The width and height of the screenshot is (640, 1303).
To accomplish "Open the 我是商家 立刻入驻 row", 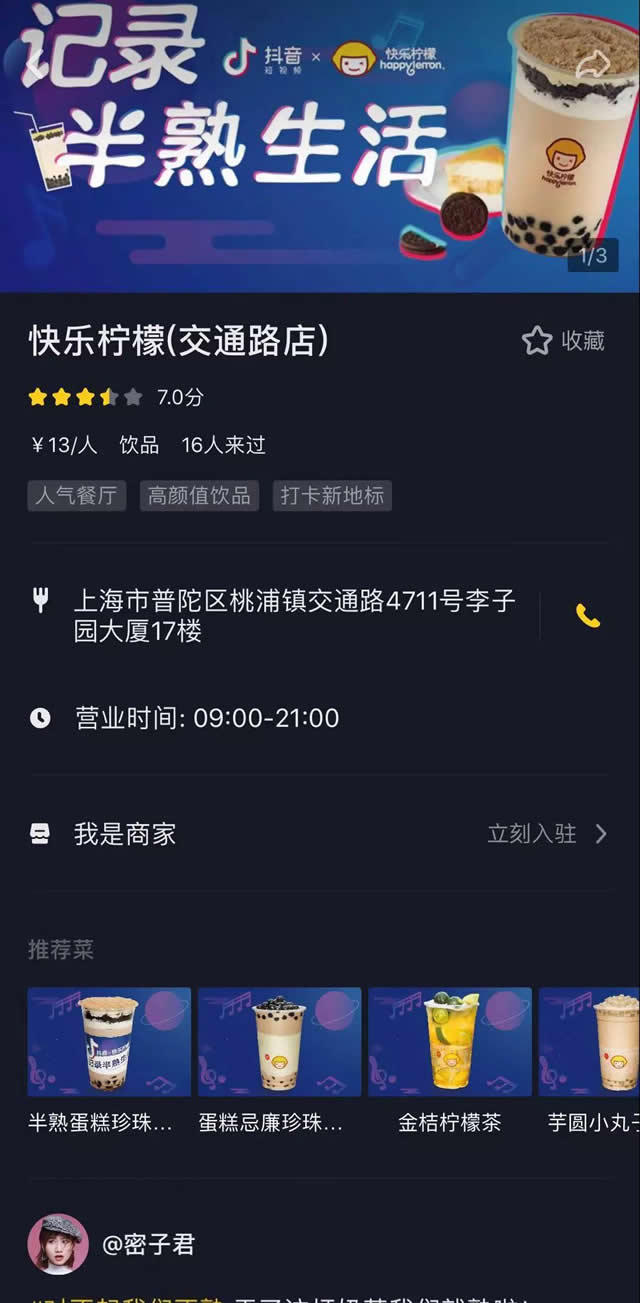I will tap(318, 834).
